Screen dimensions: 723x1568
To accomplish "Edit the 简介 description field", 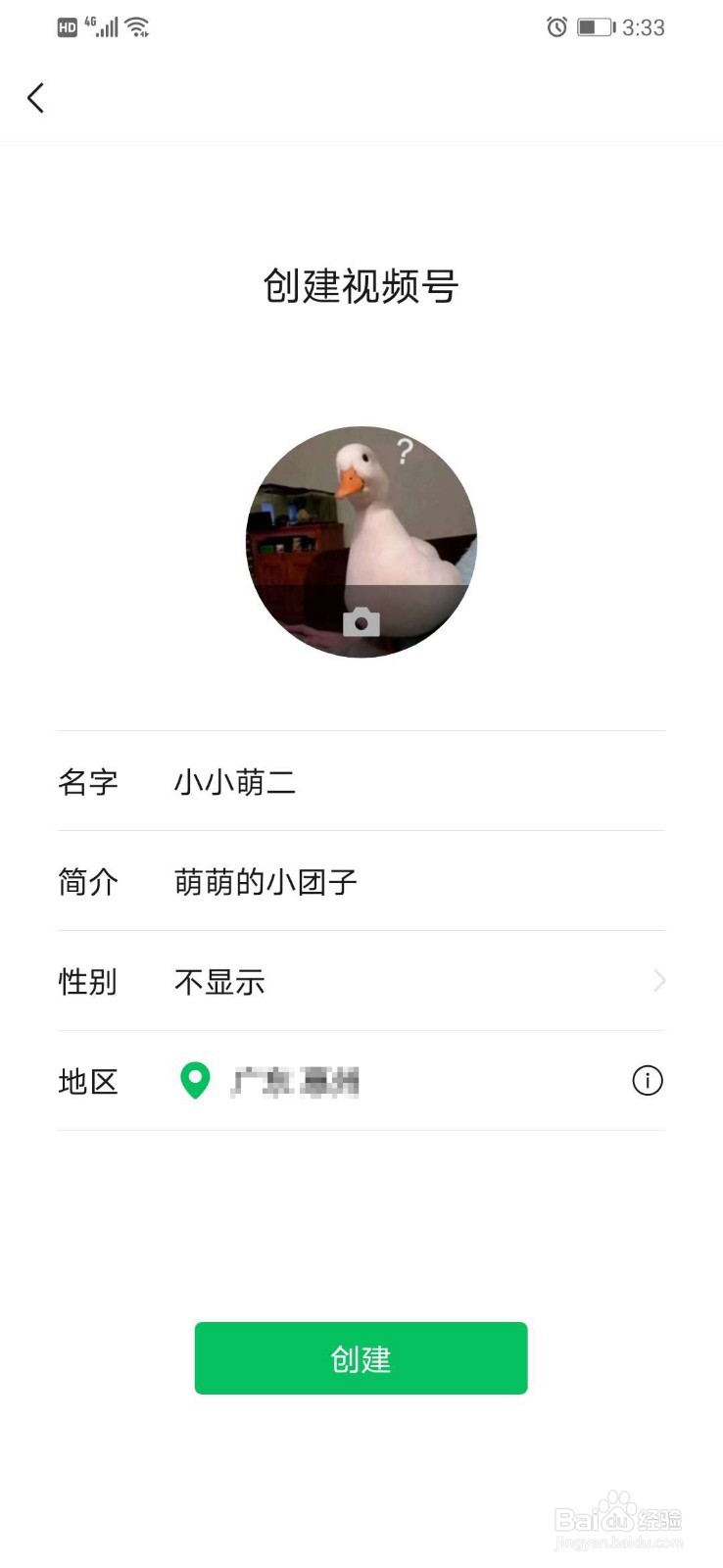I will click(x=361, y=881).
